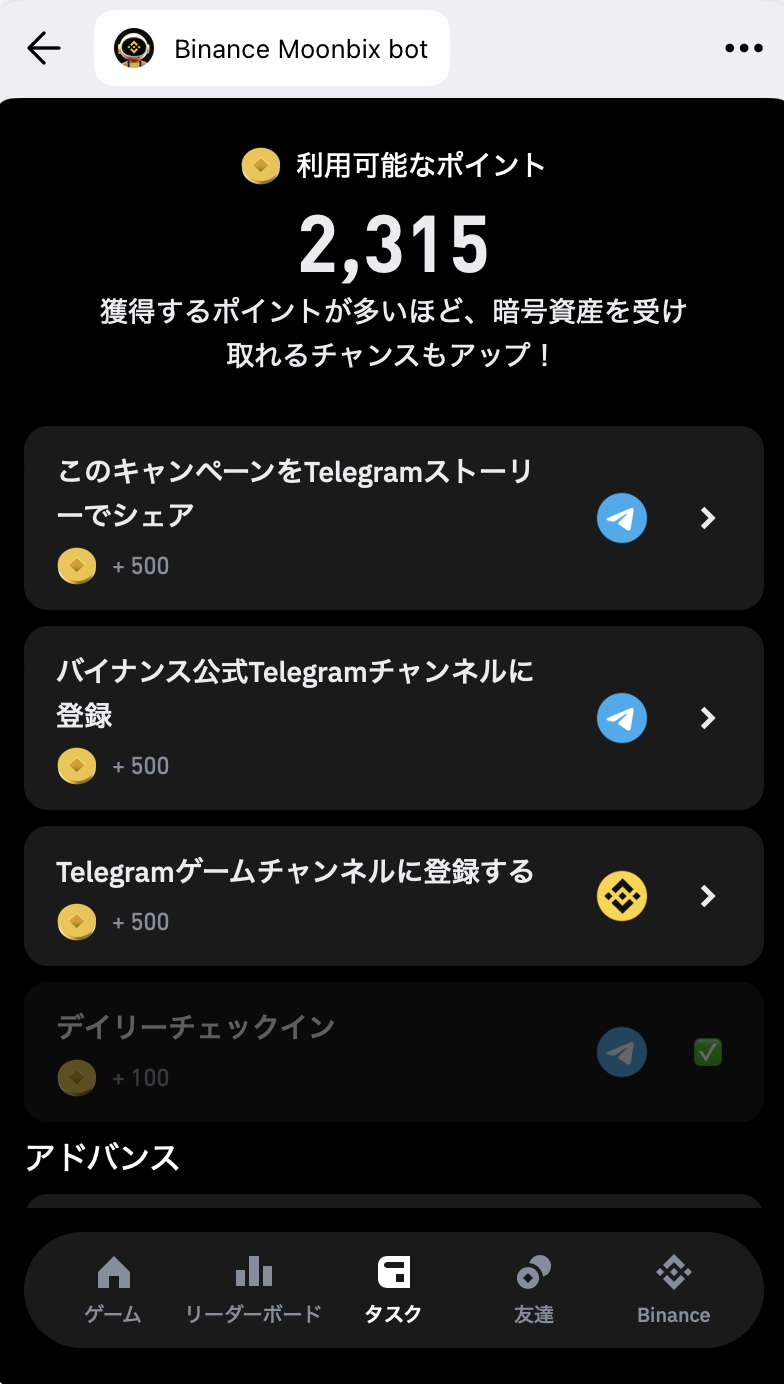
Task: Tap the タスク icon in bottom bar
Action: coord(392,1271)
